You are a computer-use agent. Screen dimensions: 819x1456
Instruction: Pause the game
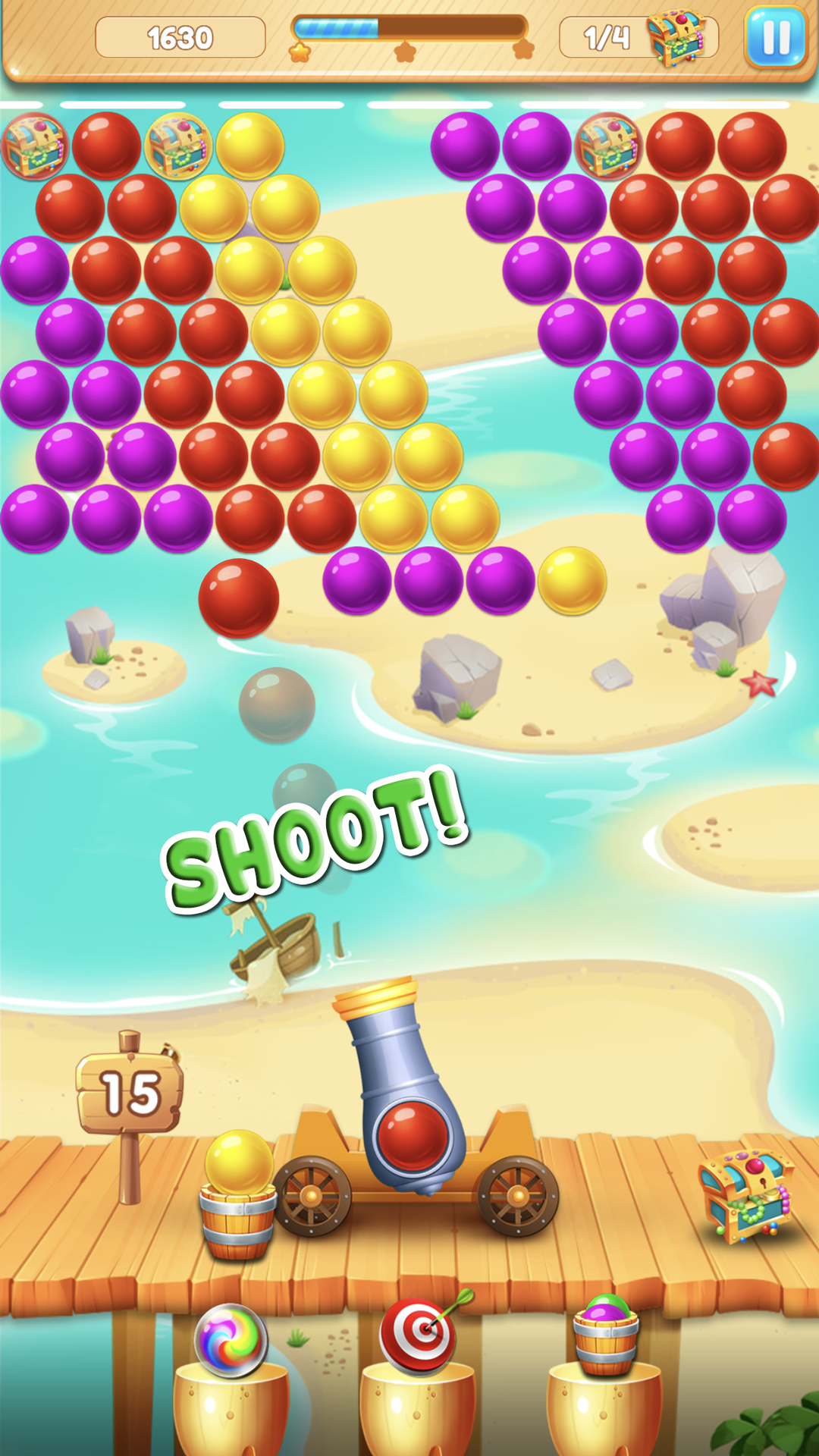tap(775, 37)
